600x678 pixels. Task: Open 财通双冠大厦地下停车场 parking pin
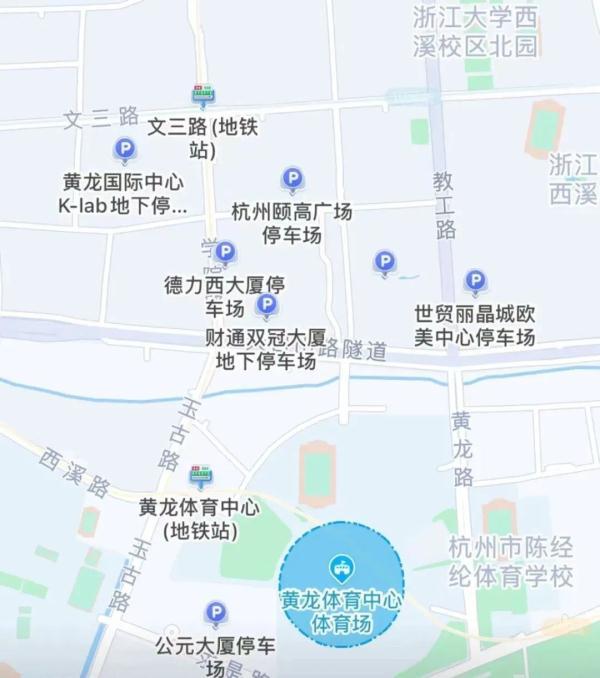(x=266, y=304)
